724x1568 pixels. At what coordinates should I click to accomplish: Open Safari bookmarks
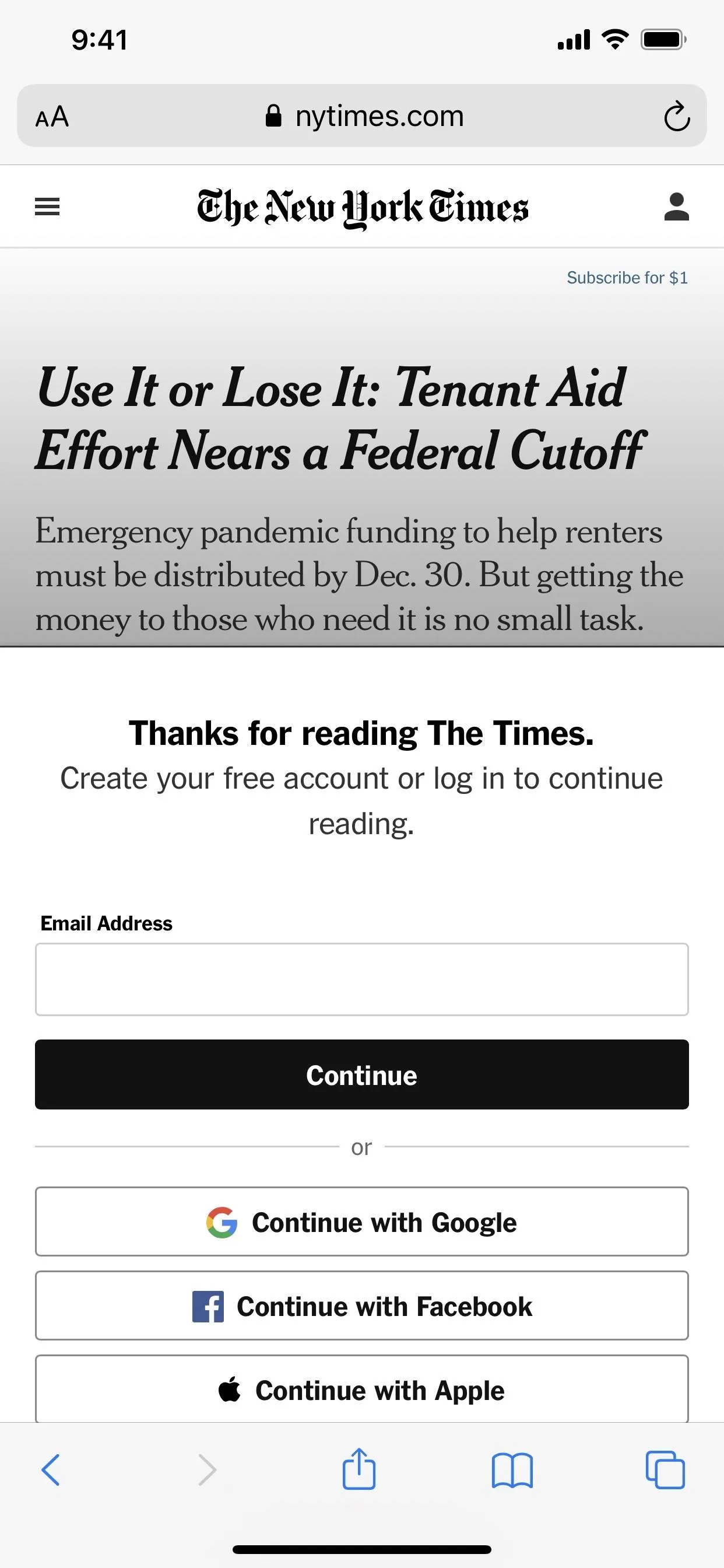(512, 1471)
